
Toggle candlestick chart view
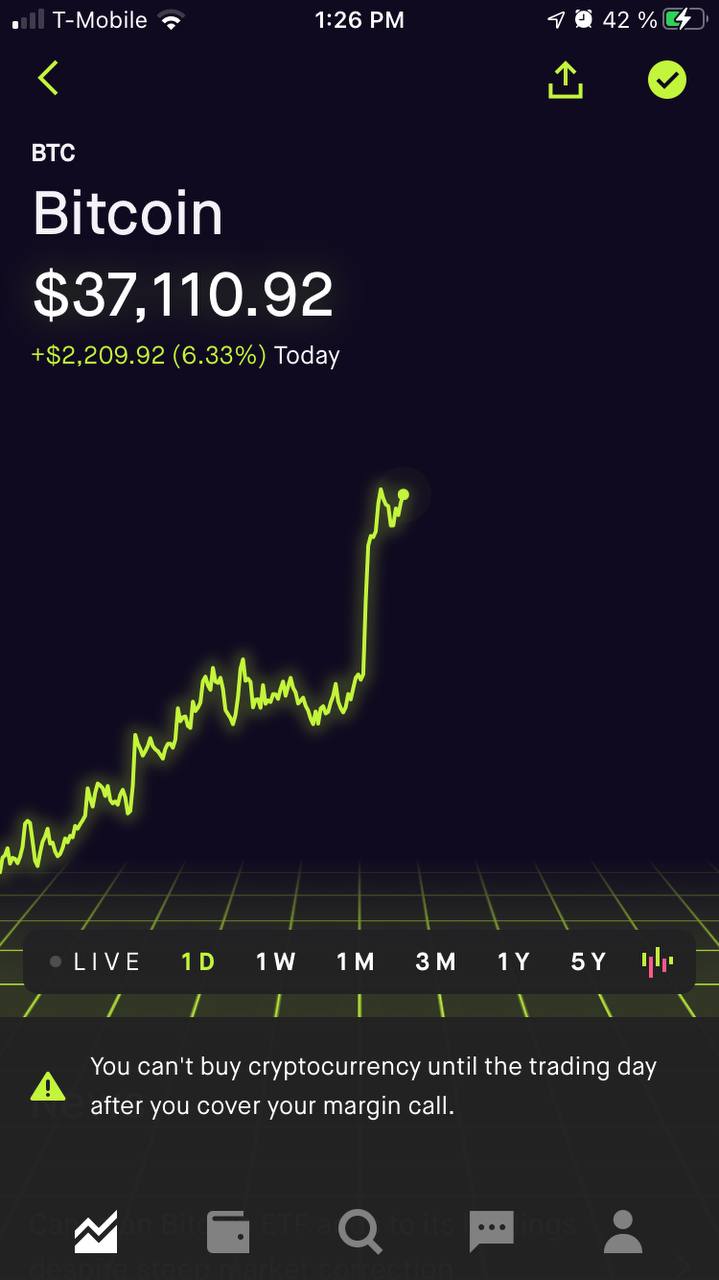pyautogui.click(x=657, y=962)
